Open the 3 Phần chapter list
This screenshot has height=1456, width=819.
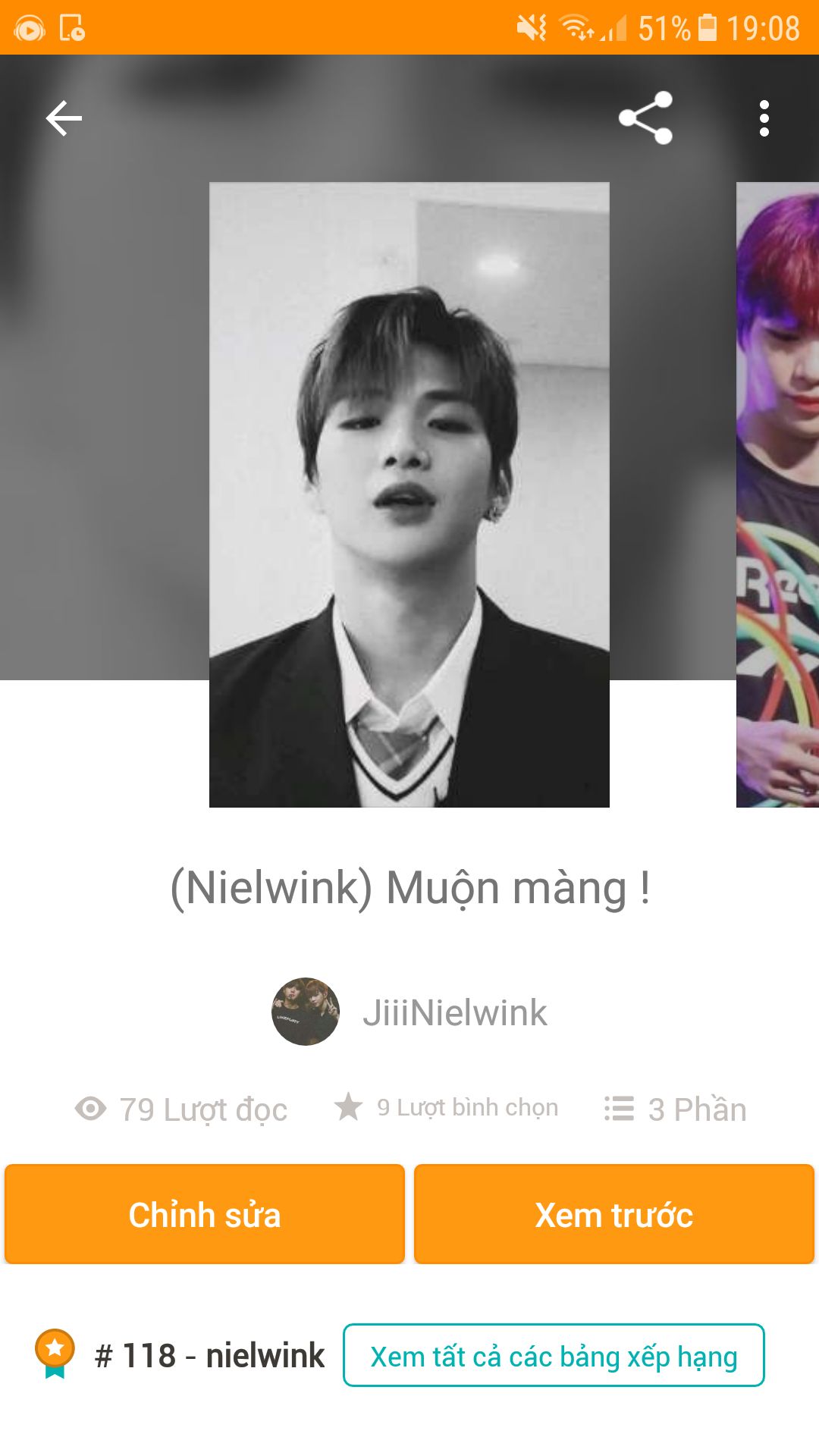click(x=676, y=1109)
